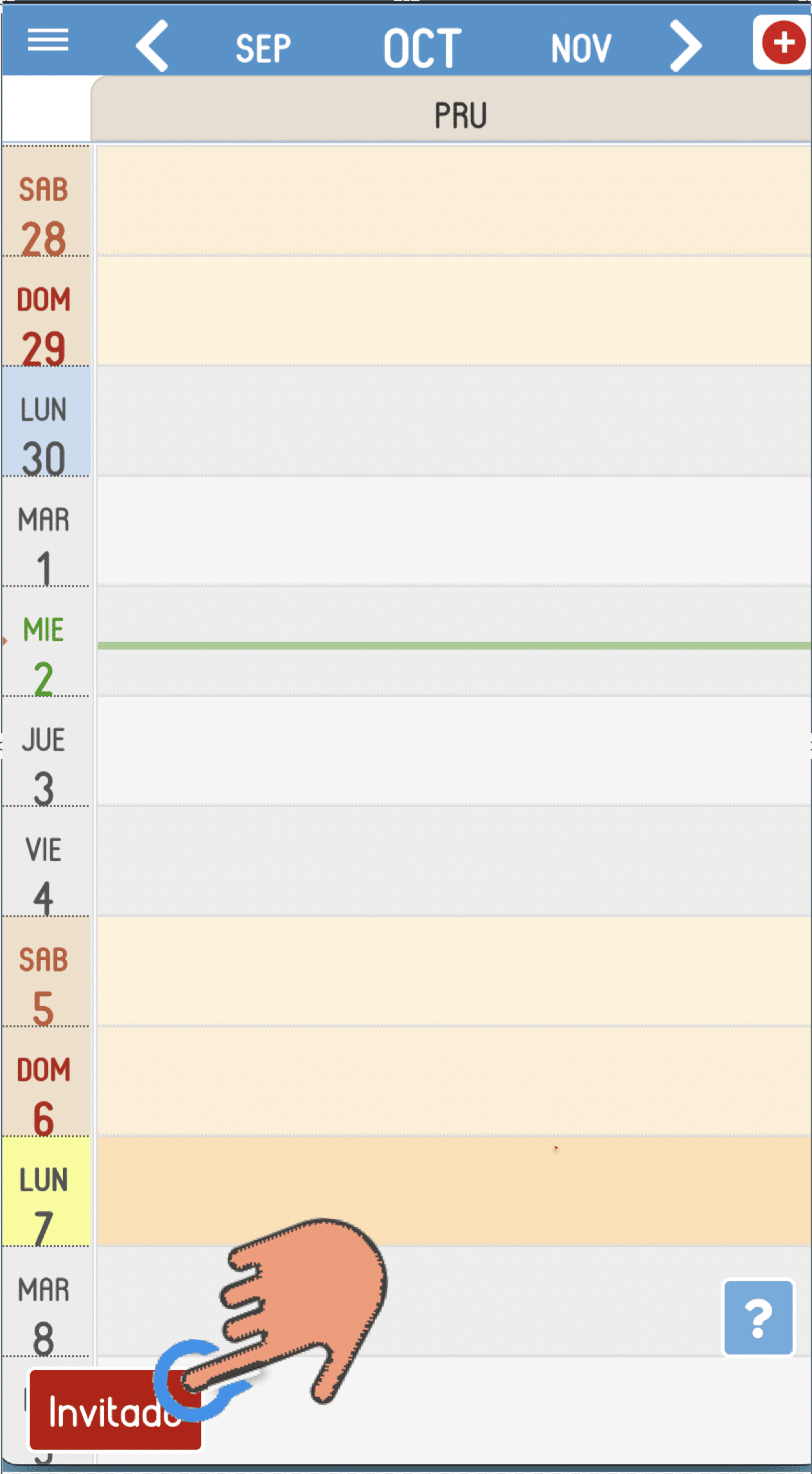
Task: Open the hamburger menu
Action: click(48, 41)
